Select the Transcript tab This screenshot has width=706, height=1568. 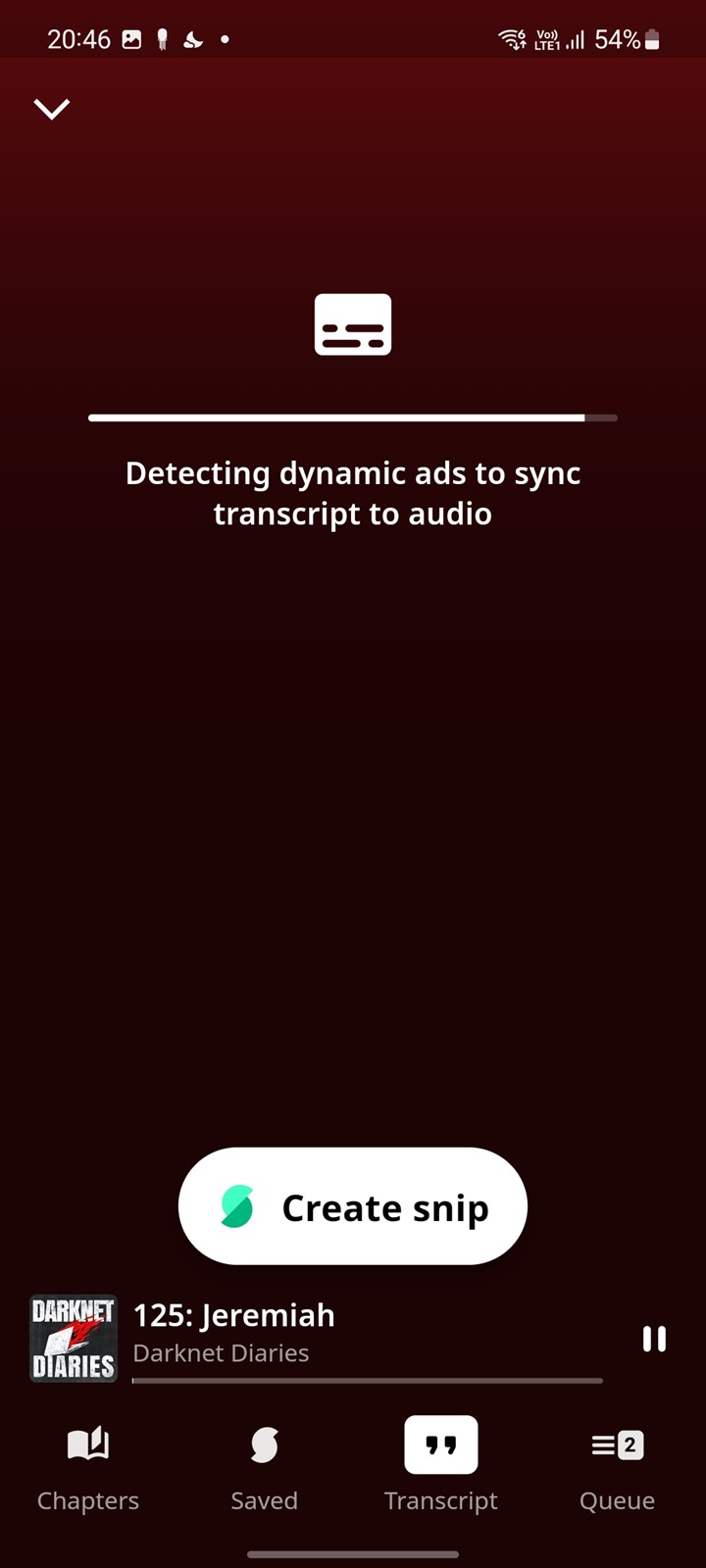[x=441, y=1467]
